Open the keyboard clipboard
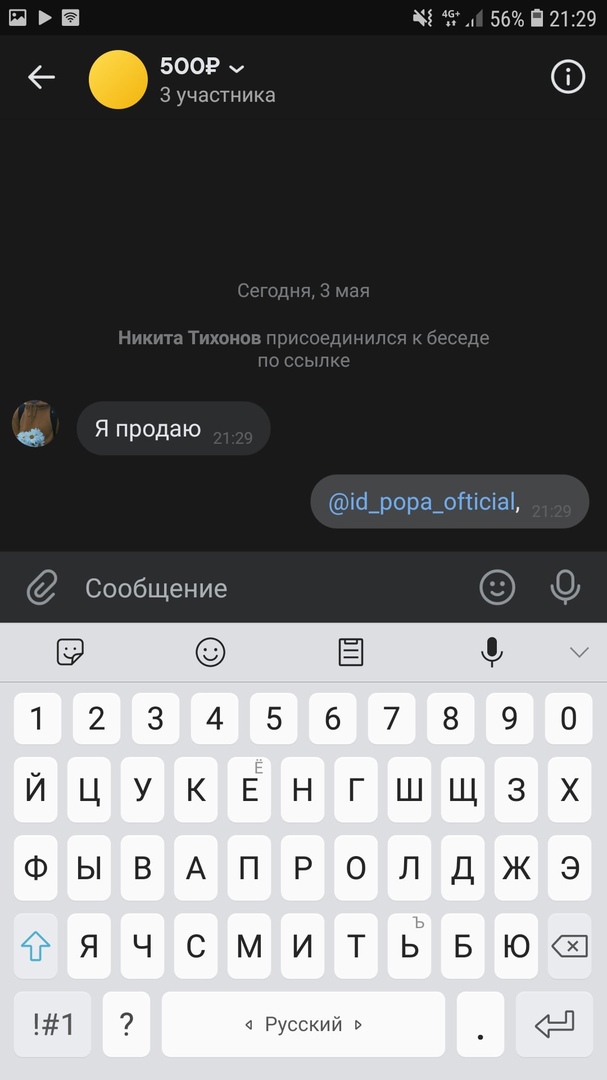 pos(351,653)
